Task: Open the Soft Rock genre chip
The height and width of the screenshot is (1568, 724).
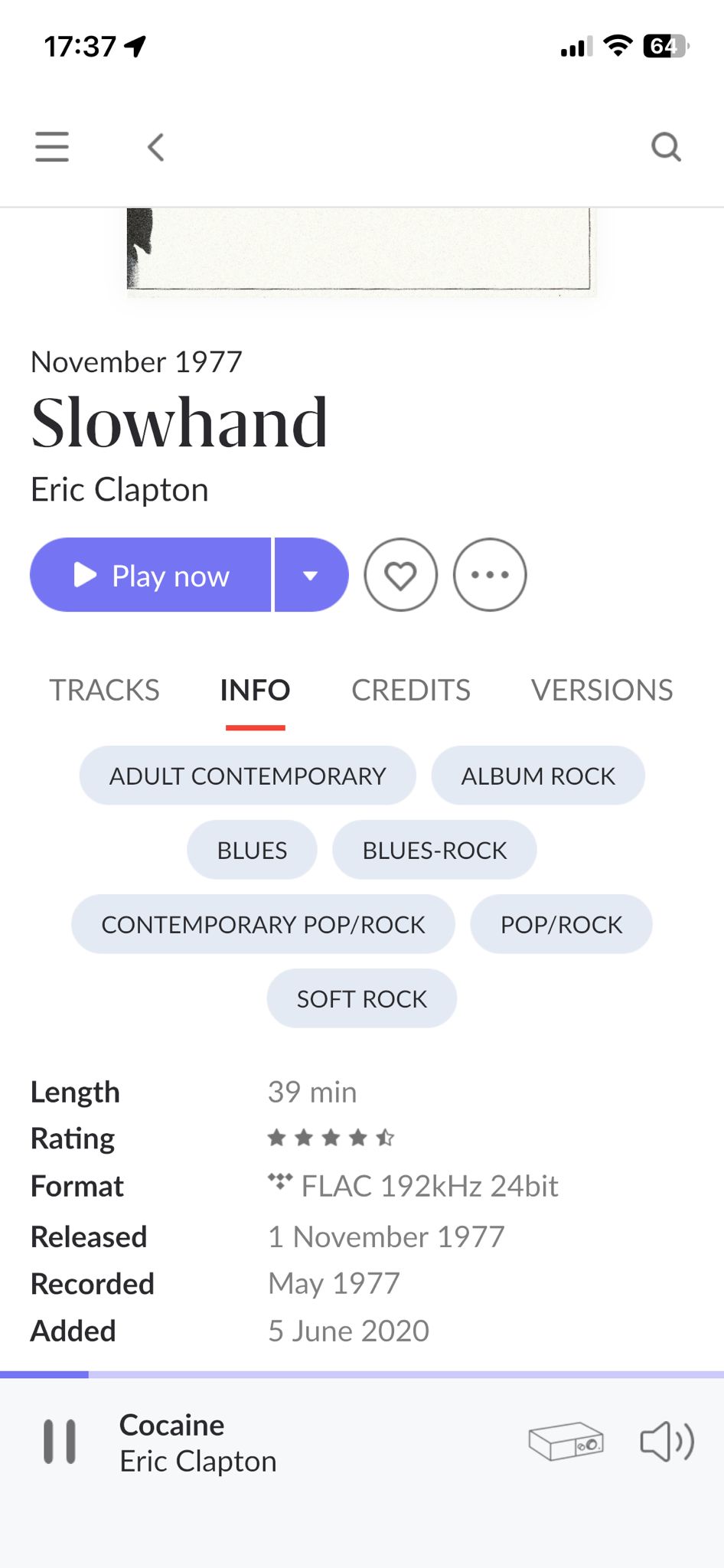Action: [x=362, y=998]
